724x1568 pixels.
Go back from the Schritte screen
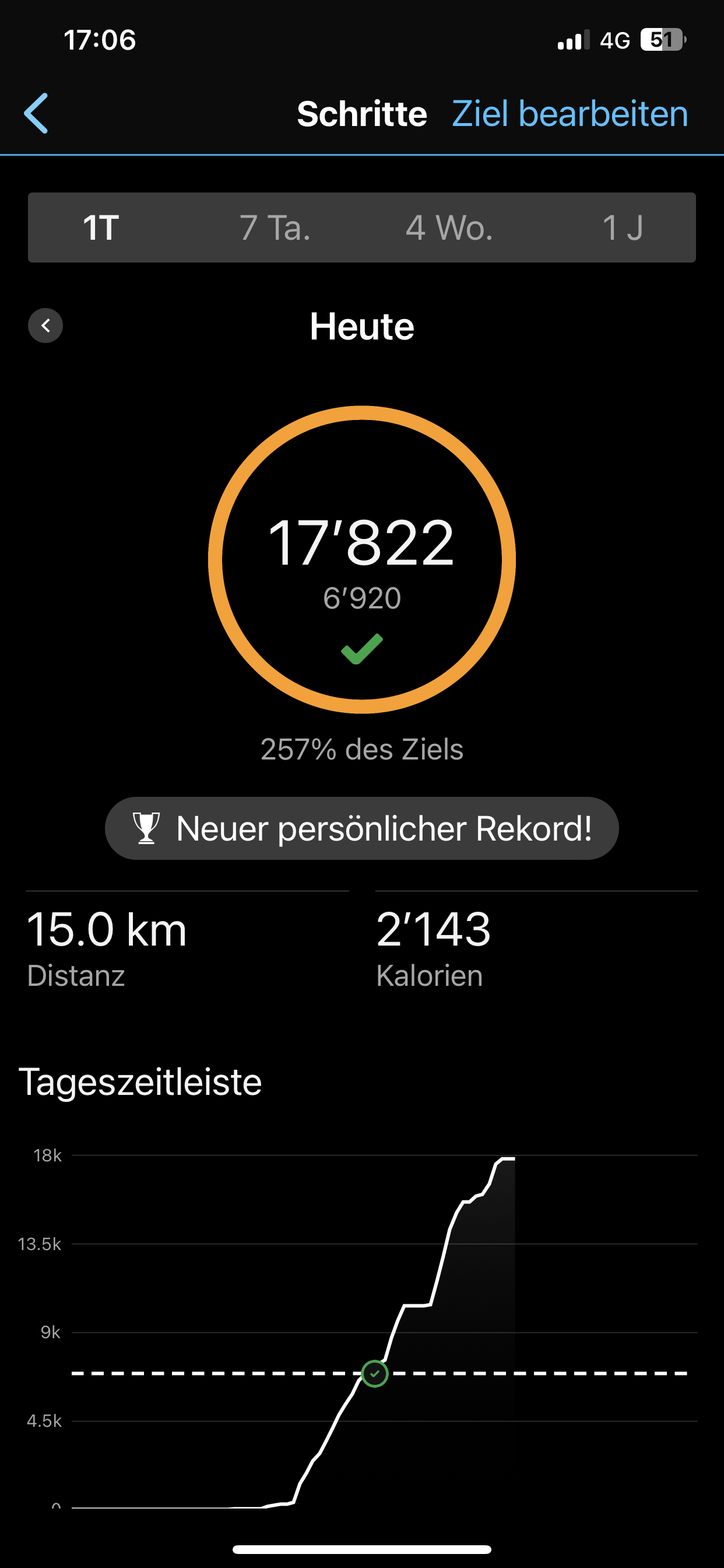pyautogui.click(x=36, y=113)
